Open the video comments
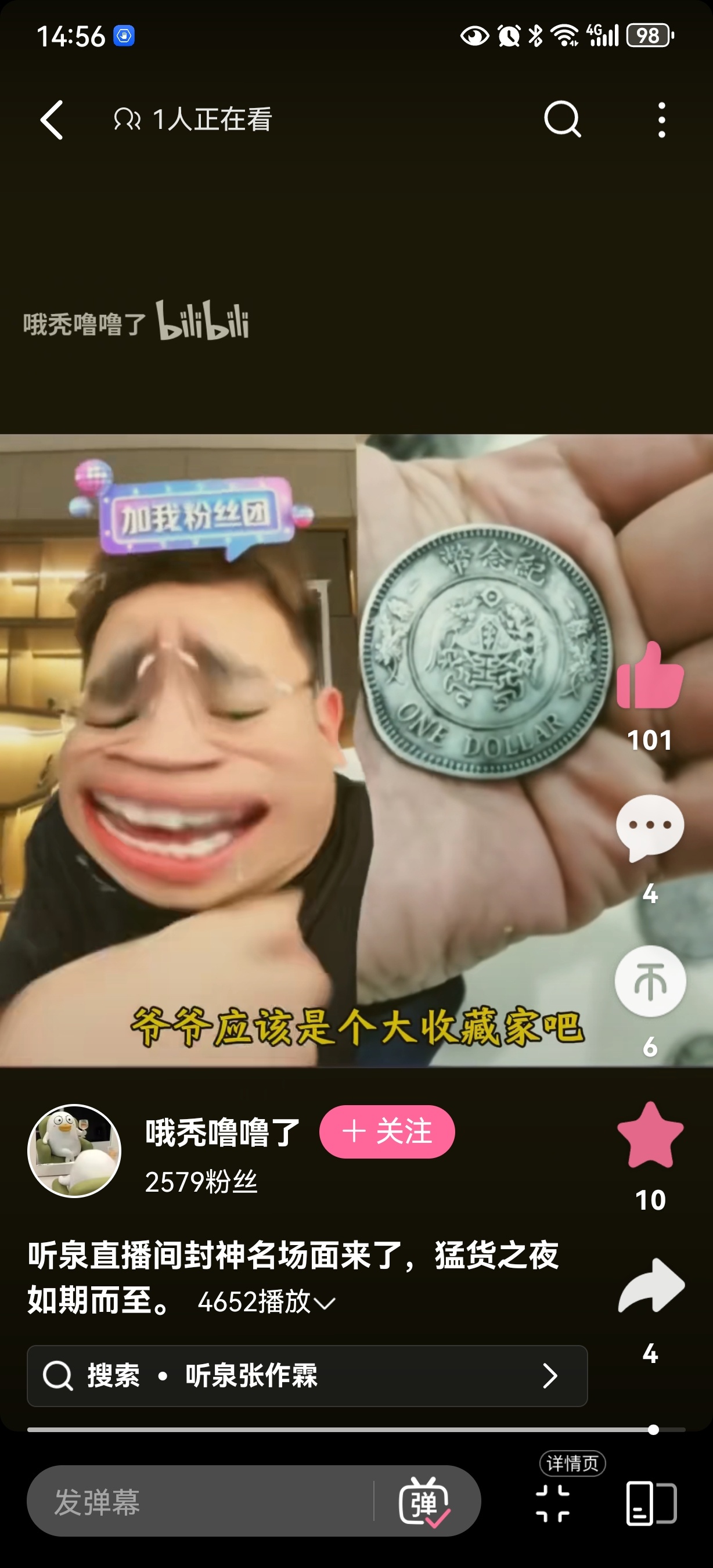The height and width of the screenshot is (1568, 713). pos(650,828)
